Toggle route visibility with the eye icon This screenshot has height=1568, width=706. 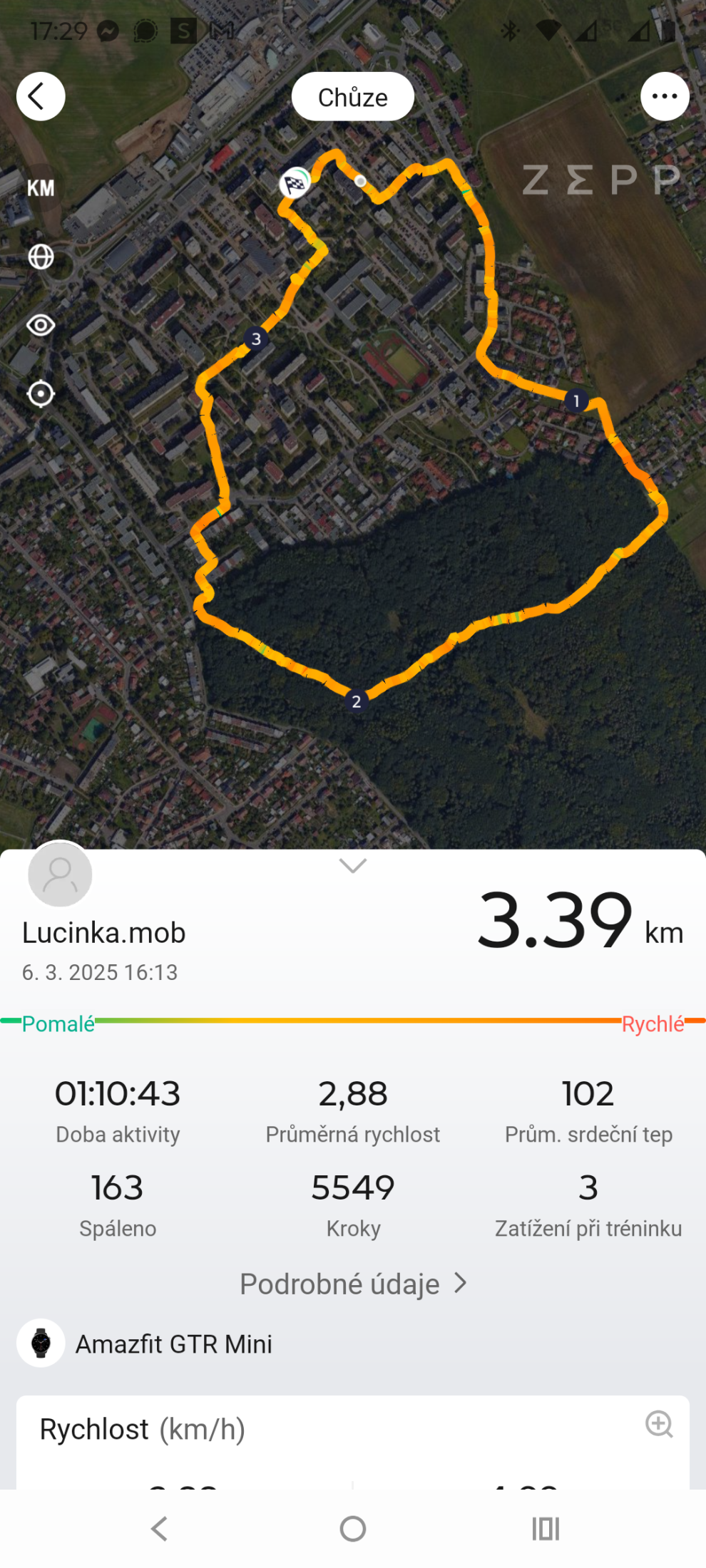click(41, 326)
